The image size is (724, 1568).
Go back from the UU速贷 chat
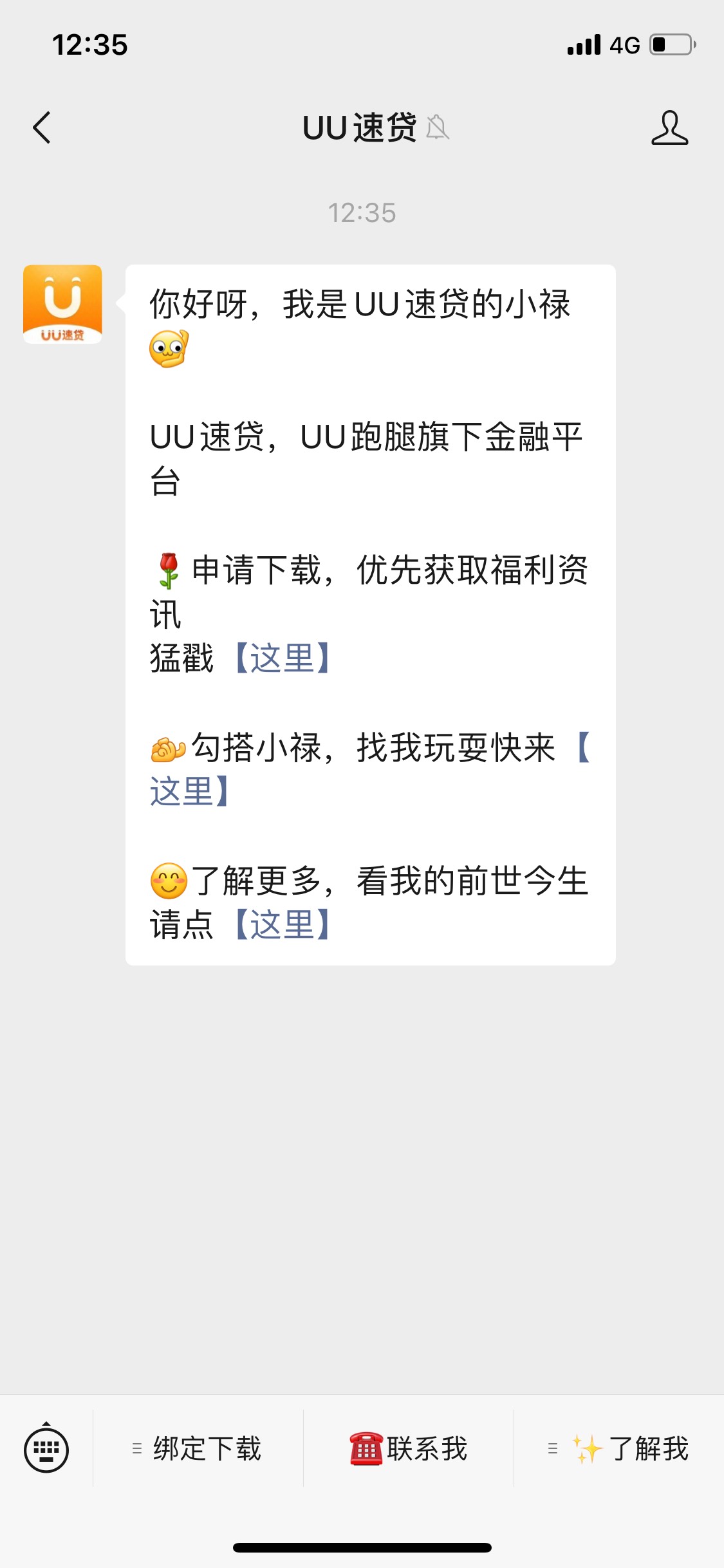click(42, 127)
